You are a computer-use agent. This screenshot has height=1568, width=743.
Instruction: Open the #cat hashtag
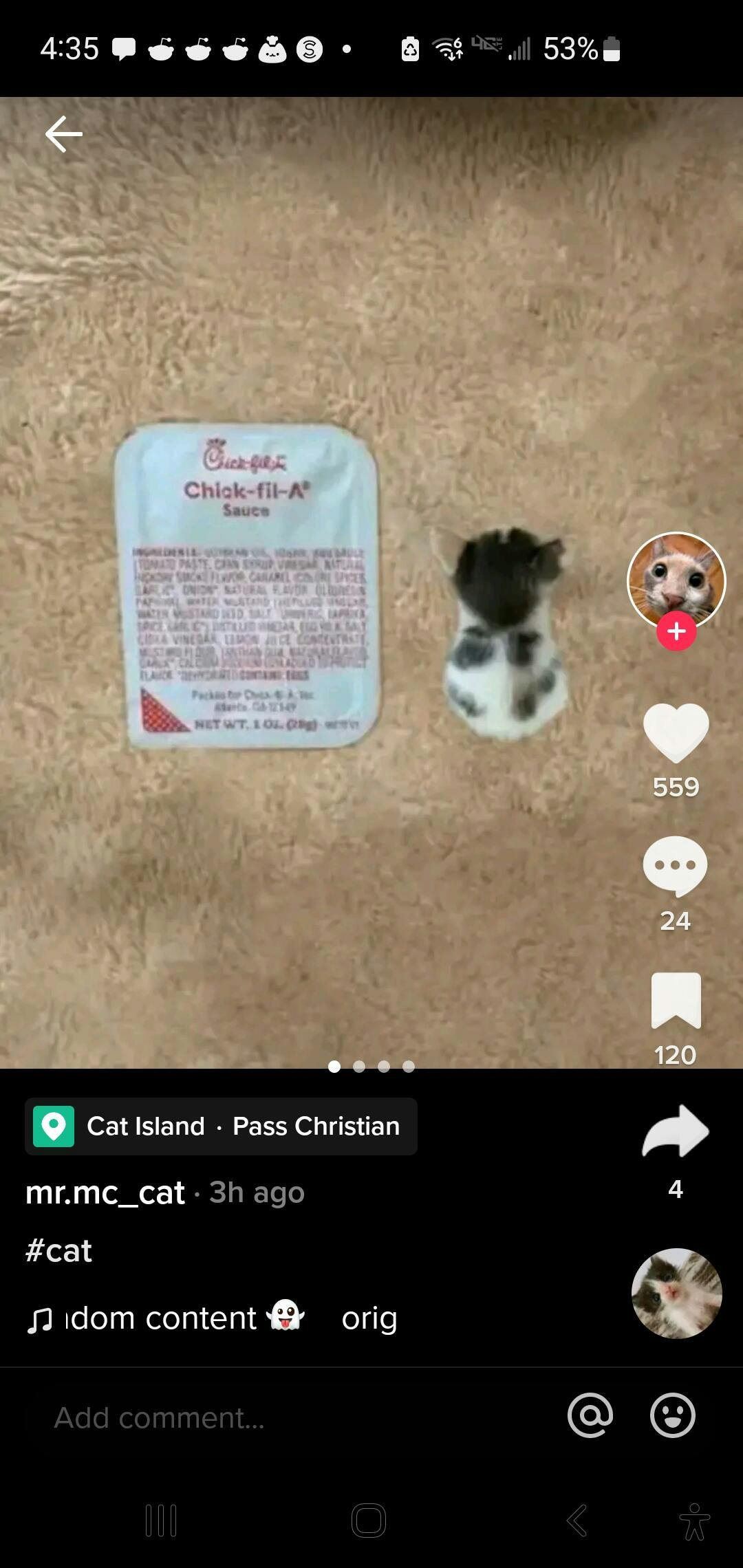click(58, 1251)
